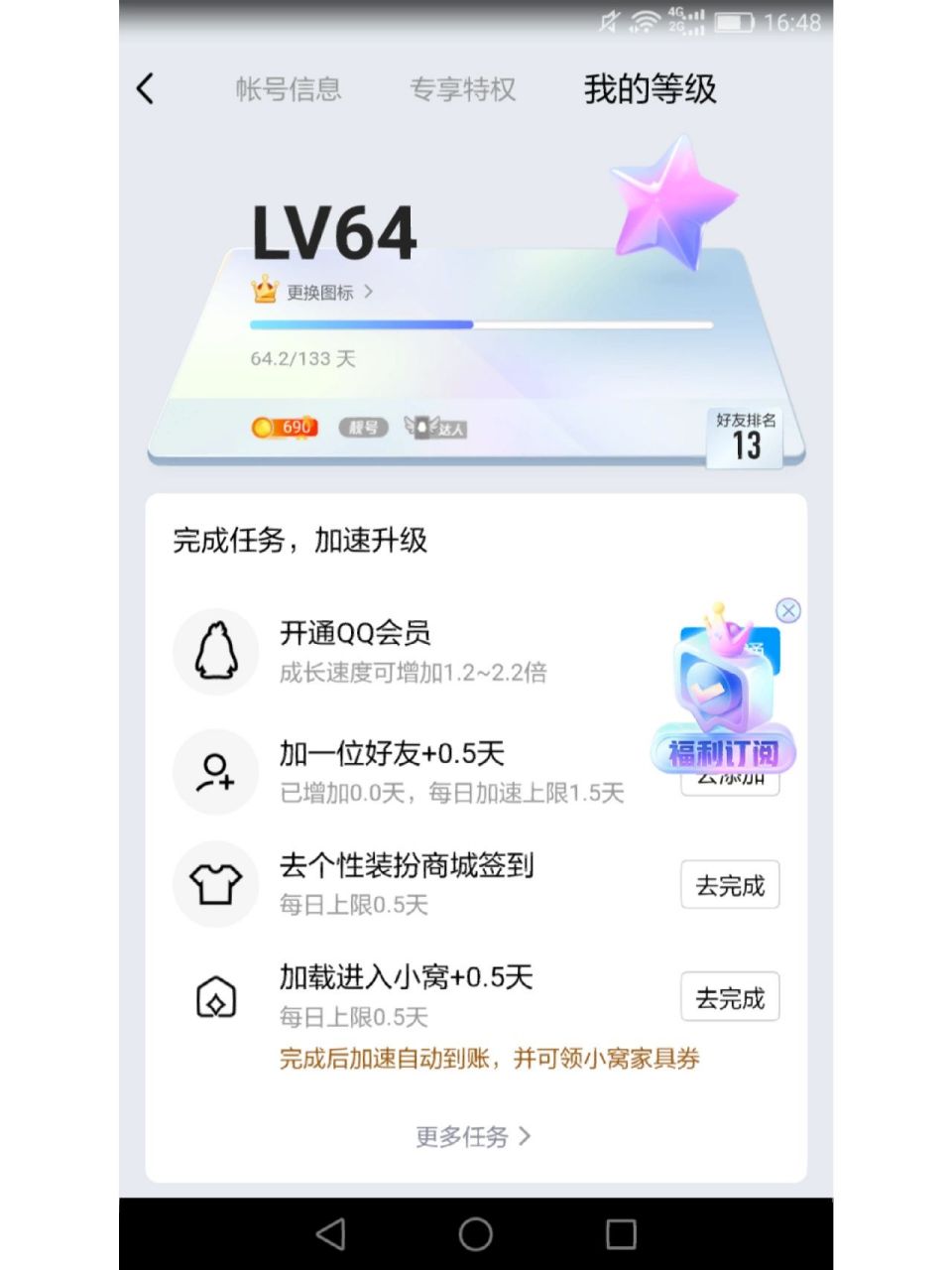Dismiss the 福利订阅 popup via its X
The width and height of the screenshot is (952, 1270).
pos(788,611)
